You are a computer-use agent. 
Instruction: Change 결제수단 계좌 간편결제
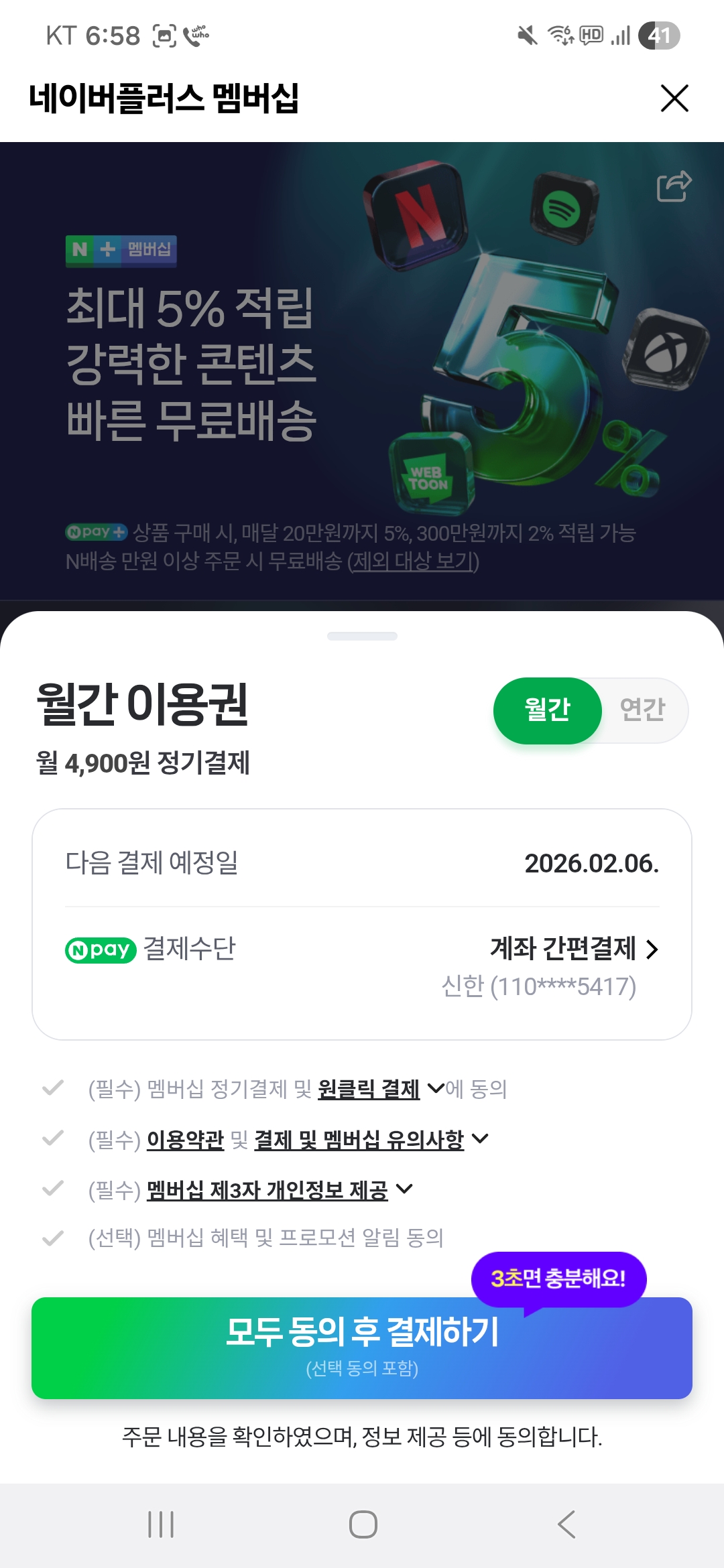click(x=575, y=949)
